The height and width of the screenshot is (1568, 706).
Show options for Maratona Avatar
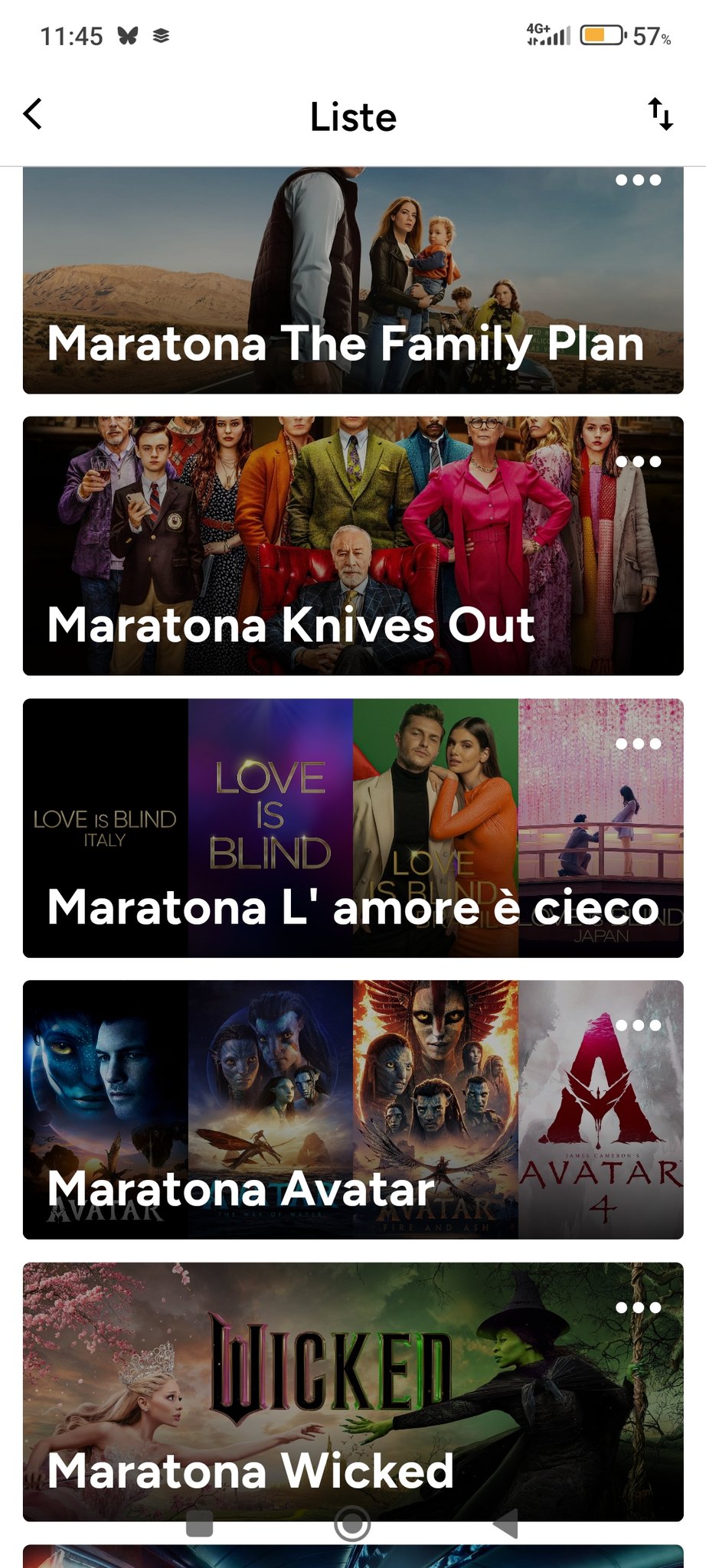638,1025
